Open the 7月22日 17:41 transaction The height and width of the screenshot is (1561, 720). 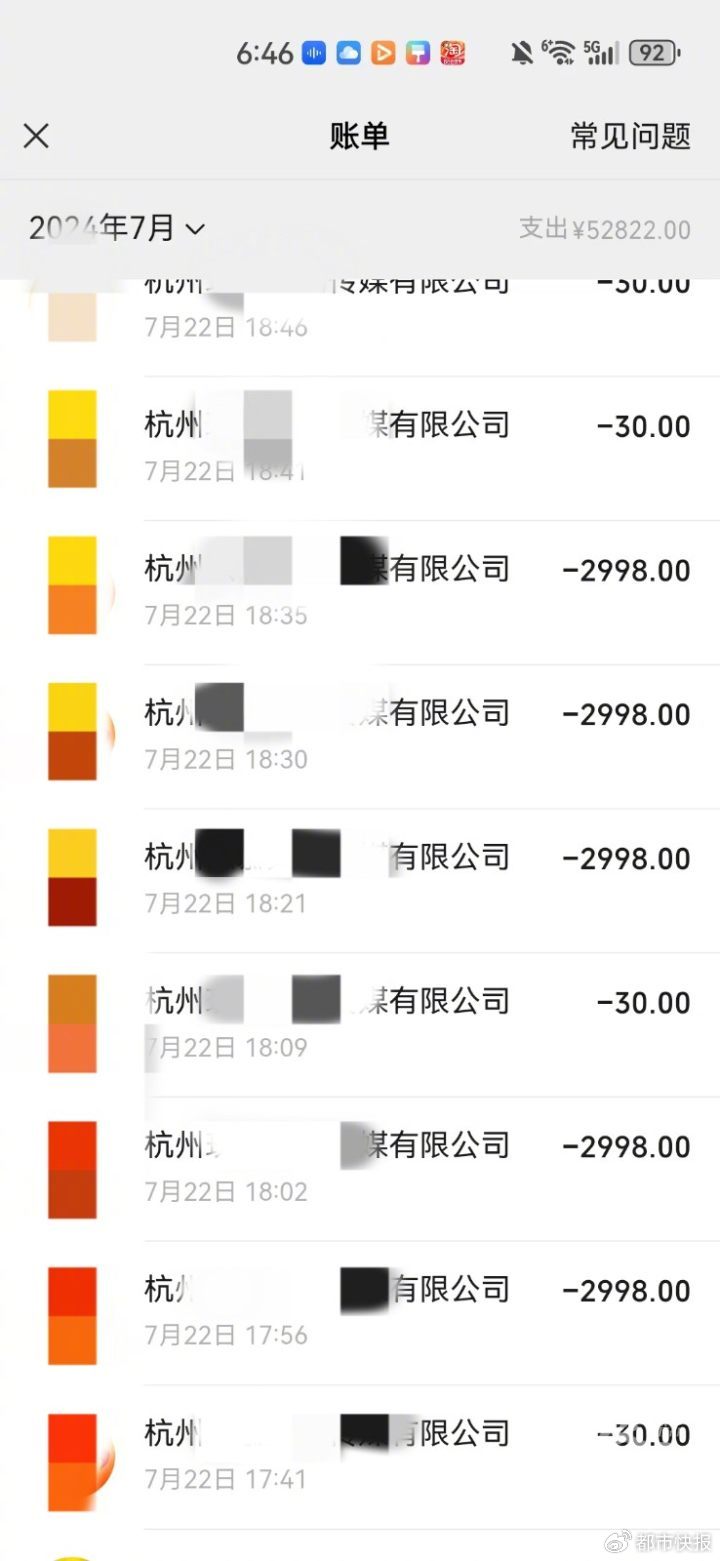[x=360, y=1456]
